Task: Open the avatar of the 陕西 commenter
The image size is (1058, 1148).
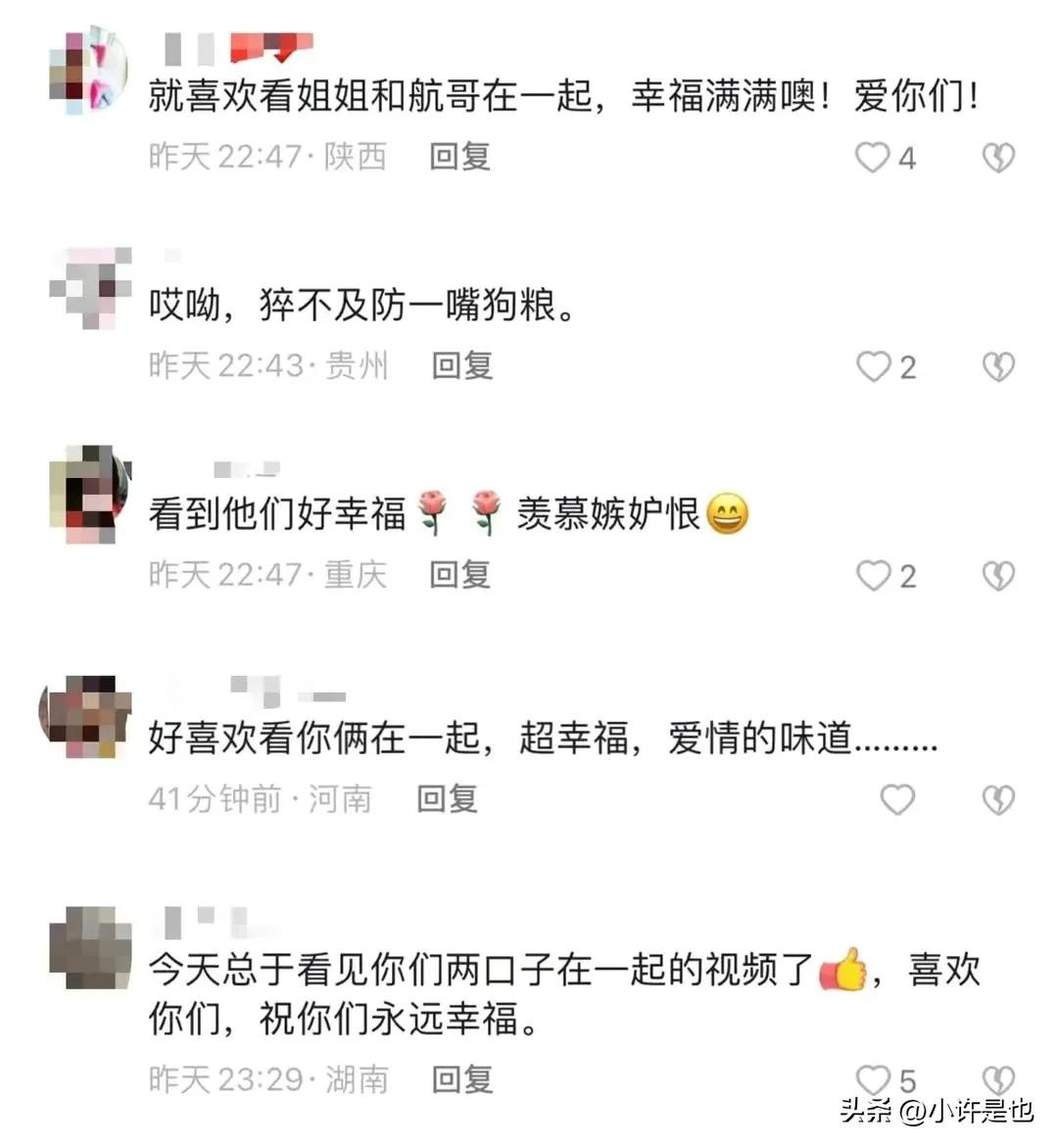Action: [x=89, y=71]
